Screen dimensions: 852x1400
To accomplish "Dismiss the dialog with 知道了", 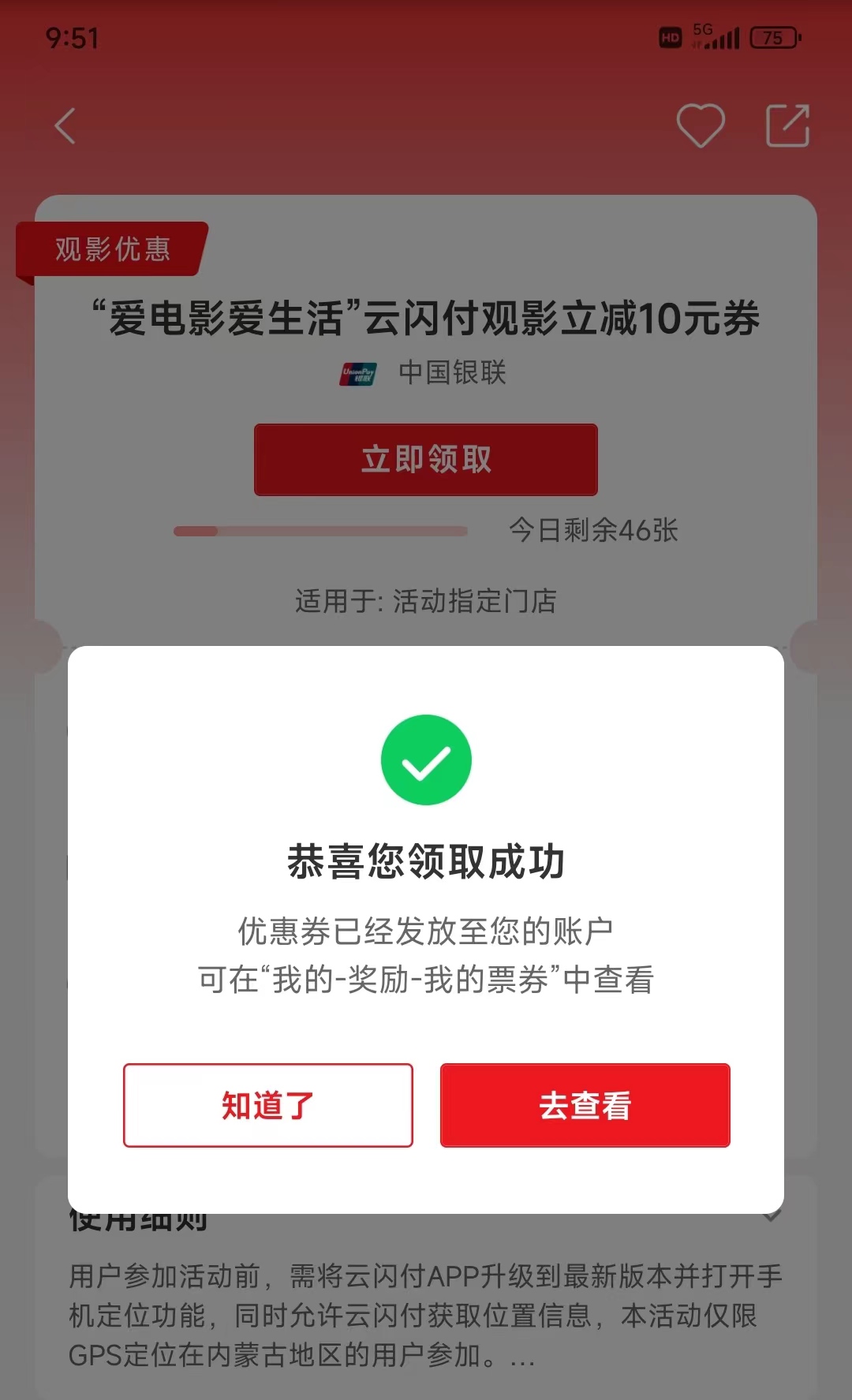I will [x=268, y=1105].
